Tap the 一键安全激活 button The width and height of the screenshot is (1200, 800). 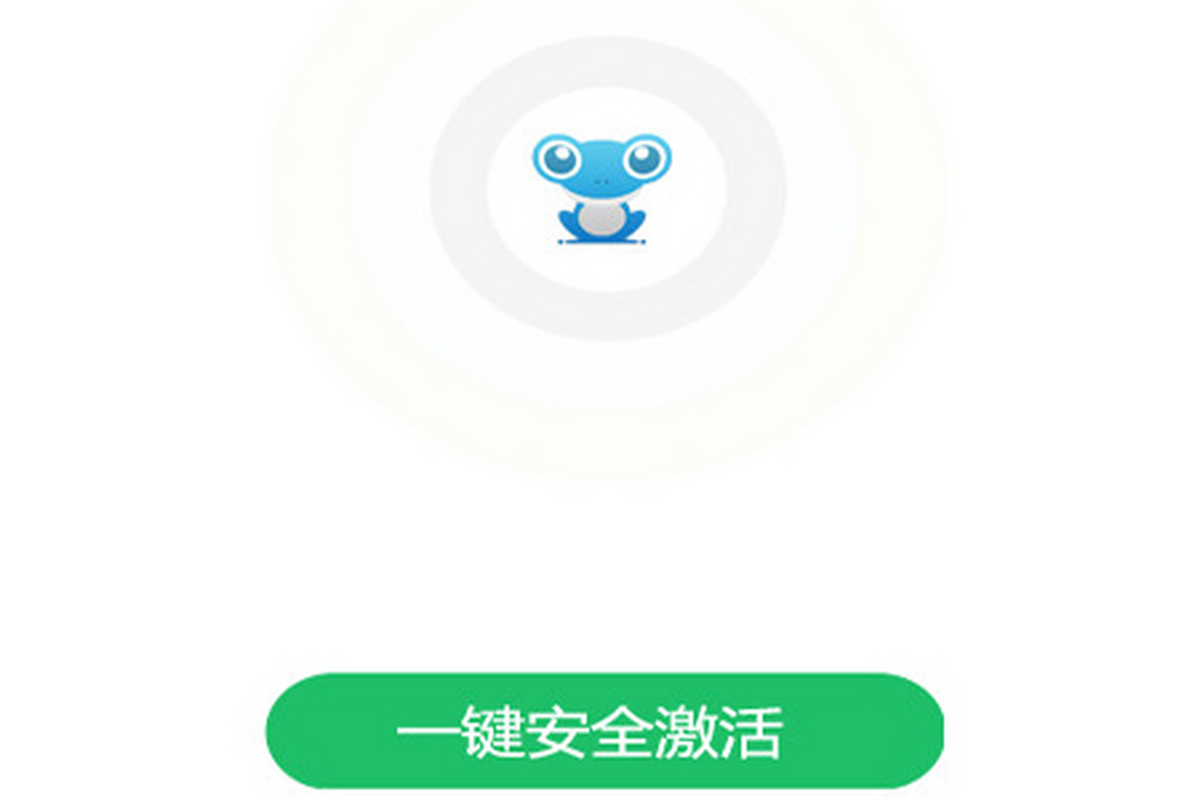[x=604, y=731]
